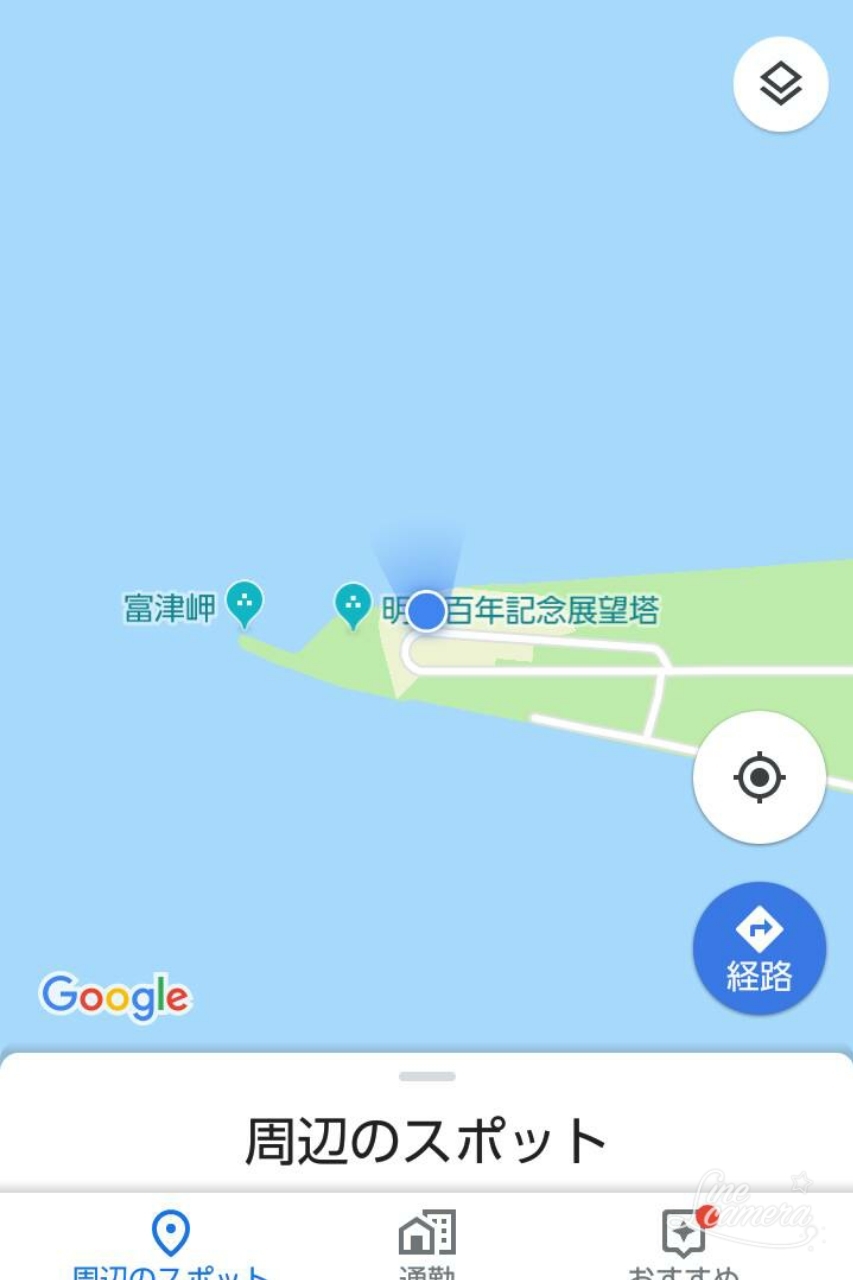Select the 富津岬 map pin

pyautogui.click(x=244, y=602)
